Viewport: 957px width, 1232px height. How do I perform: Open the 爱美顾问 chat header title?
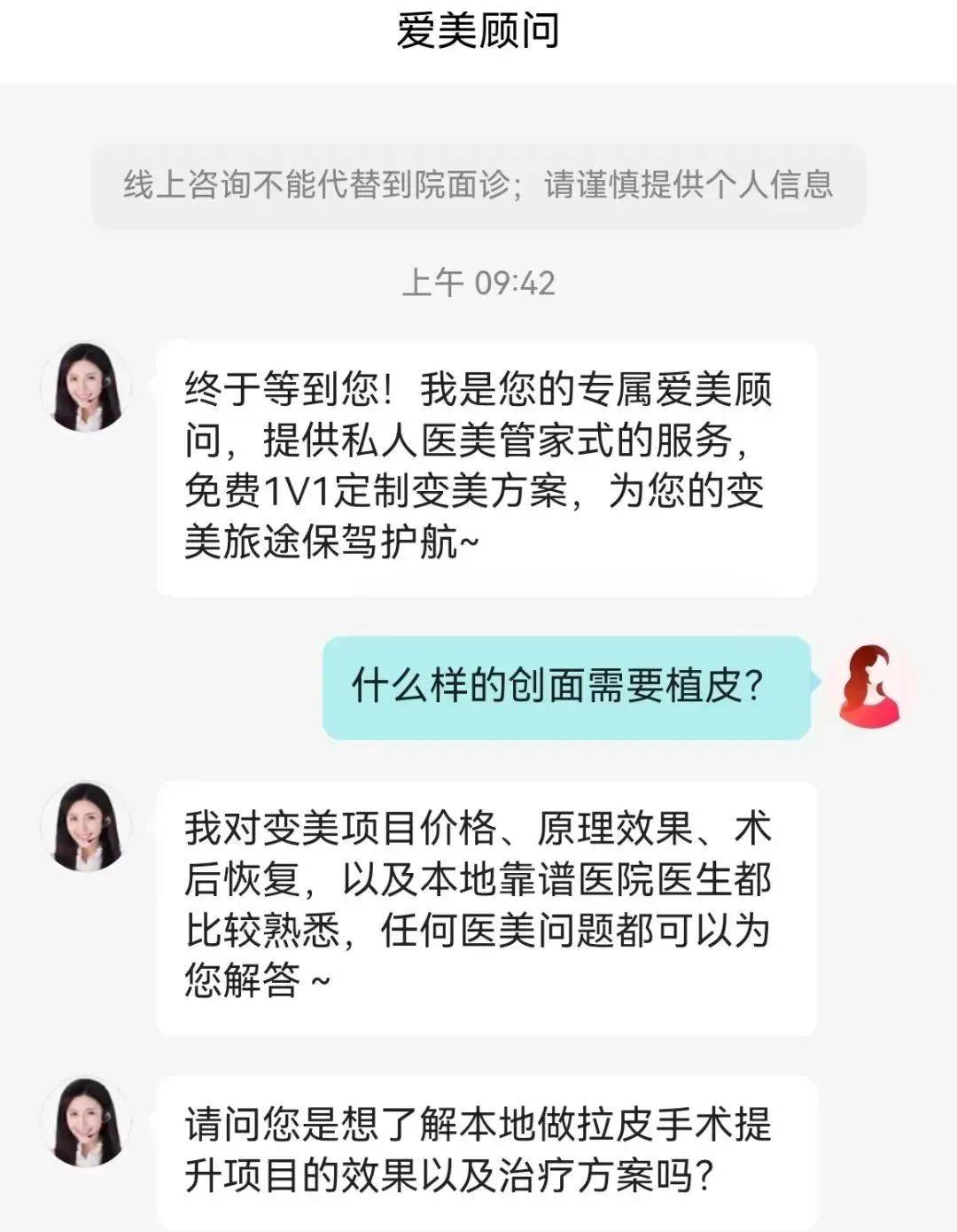(478, 27)
